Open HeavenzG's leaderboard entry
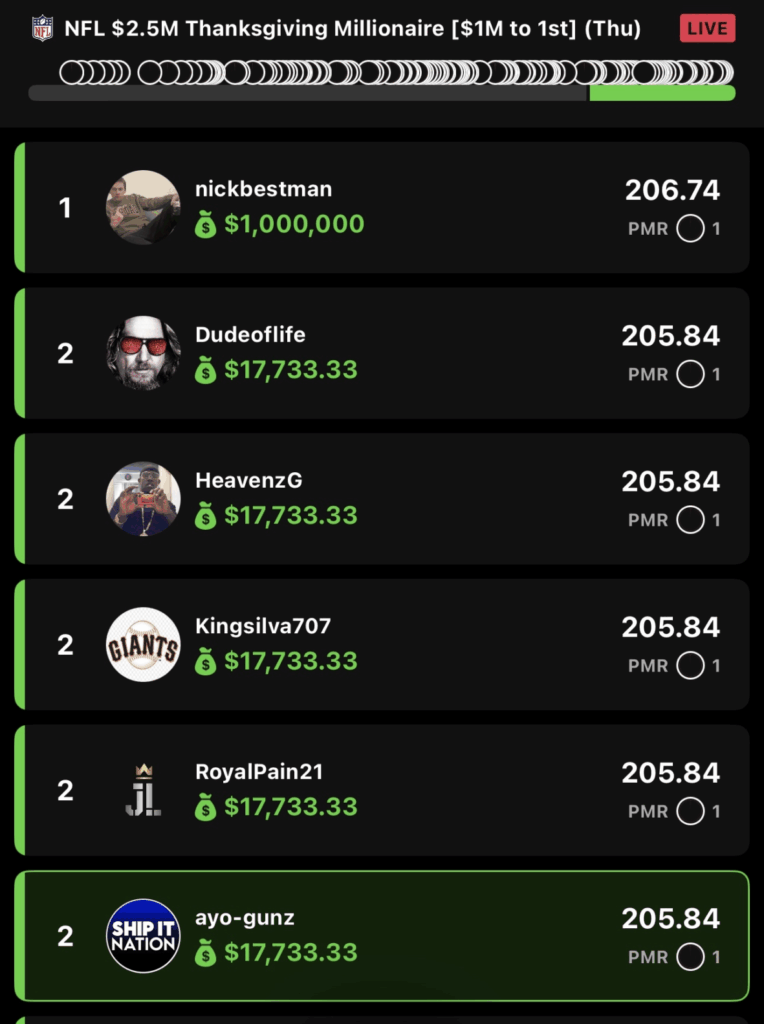 pyautogui.click(x=382, y=499)
